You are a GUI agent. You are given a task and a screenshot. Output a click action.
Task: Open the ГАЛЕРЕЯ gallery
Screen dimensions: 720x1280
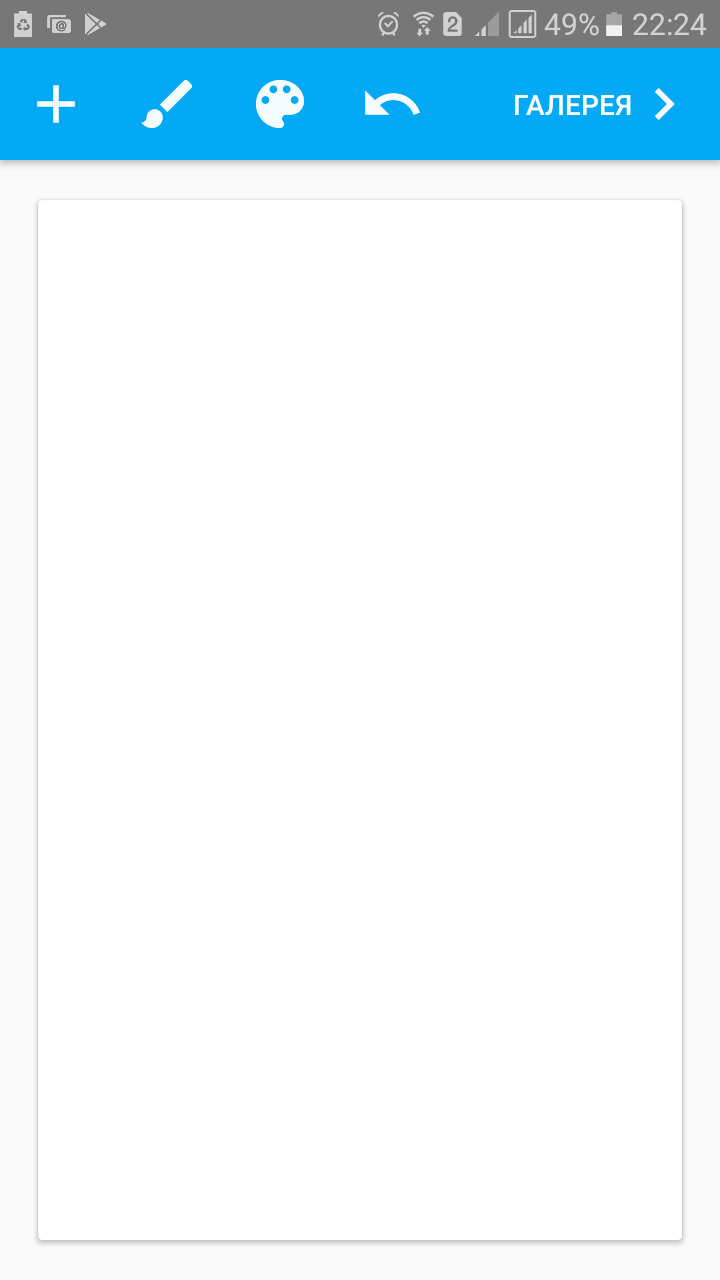pos(595,105)
